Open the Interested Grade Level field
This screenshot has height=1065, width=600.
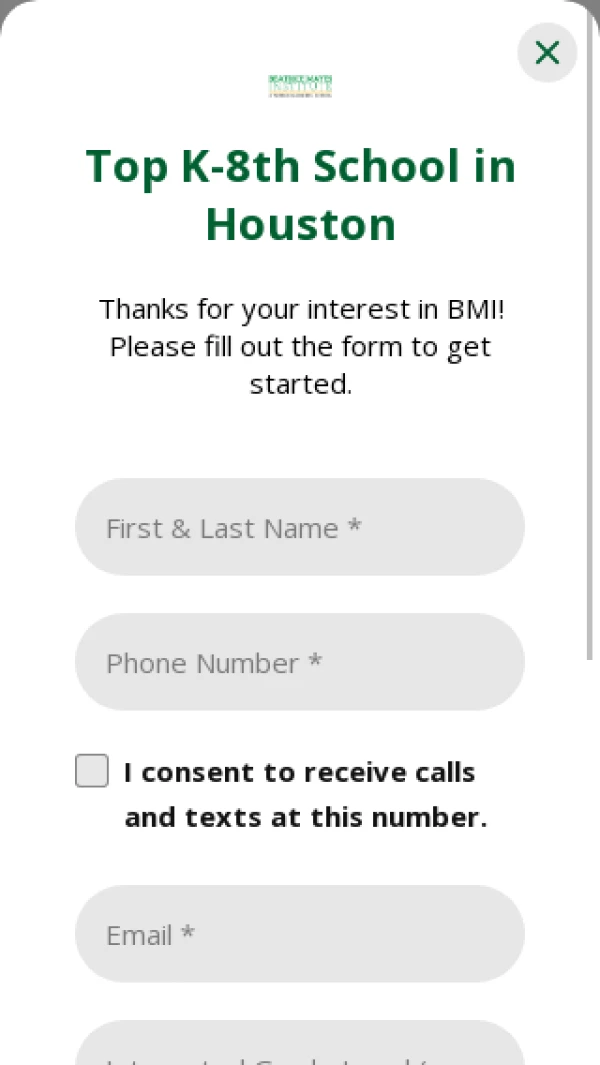coord(300,1046)
